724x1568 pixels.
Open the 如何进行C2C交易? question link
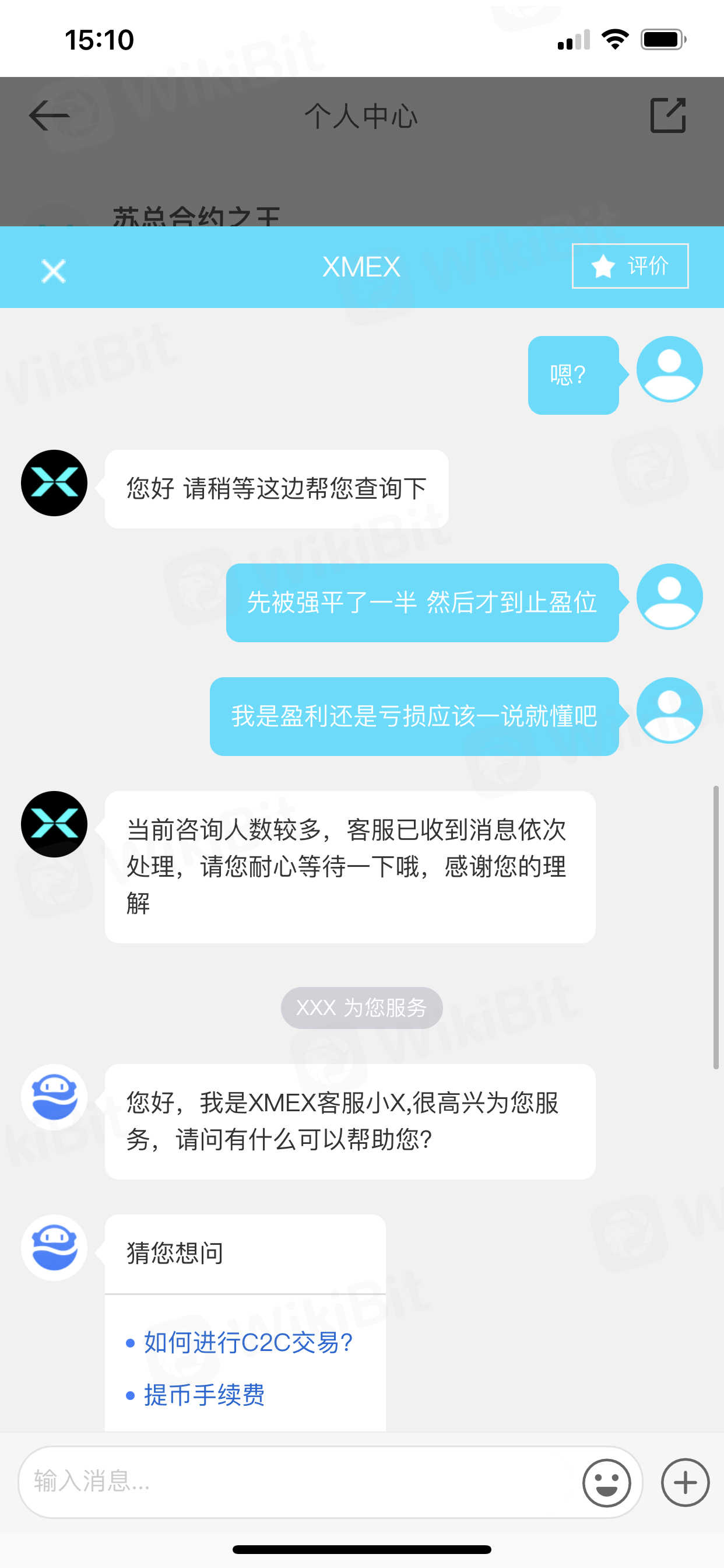coord(248,1342)
